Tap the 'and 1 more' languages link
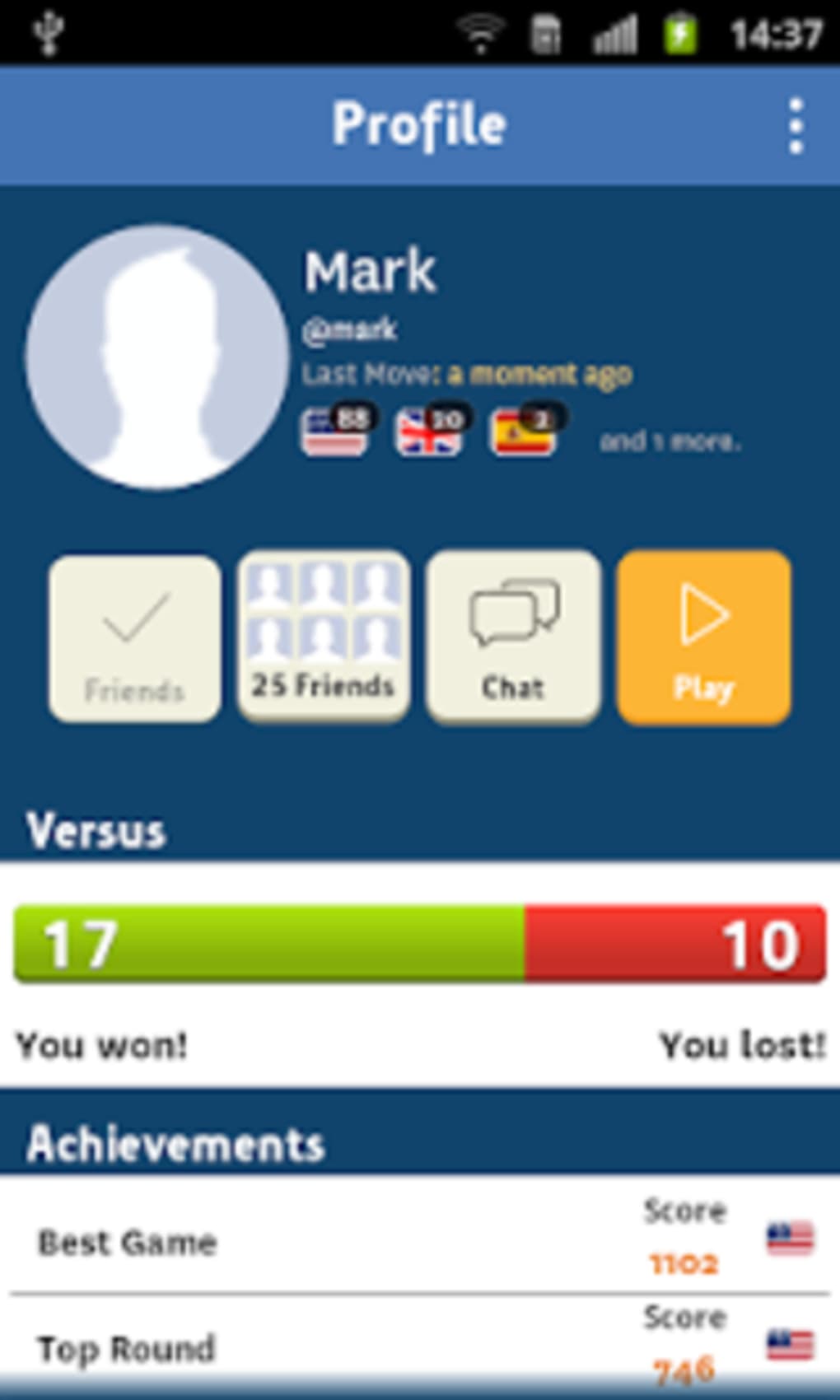 tap(669, 441)
